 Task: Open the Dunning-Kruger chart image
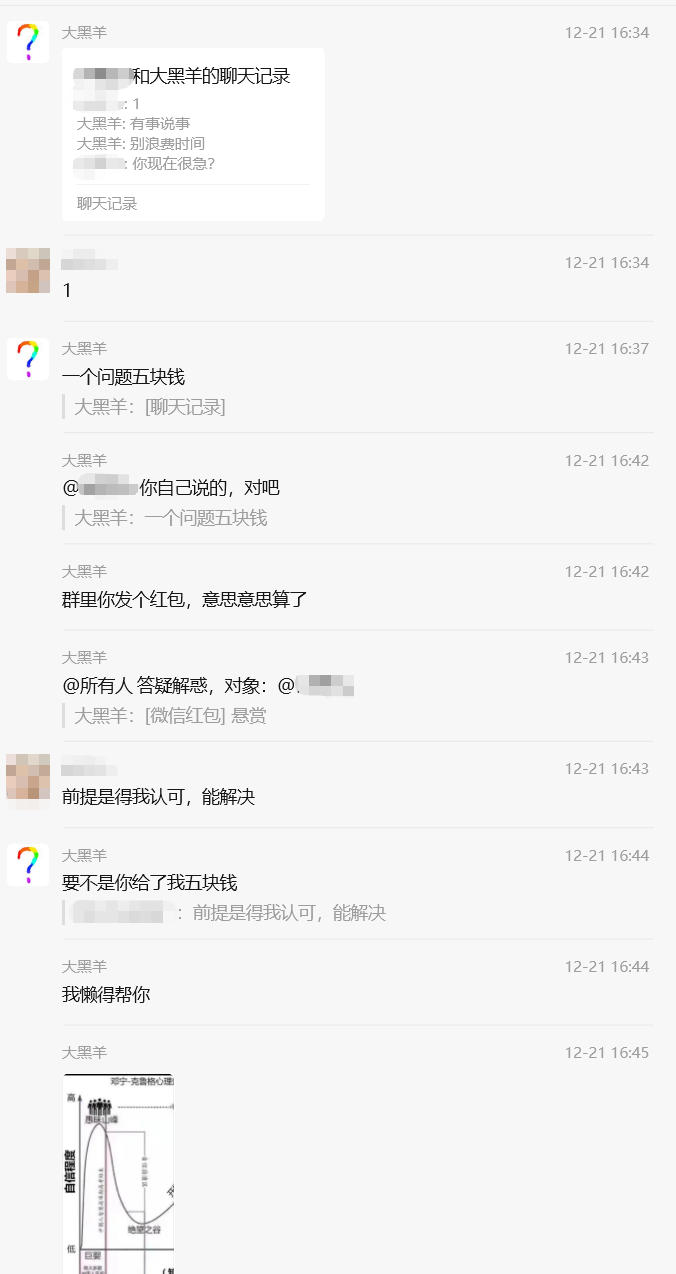[x=118, y=1172]
